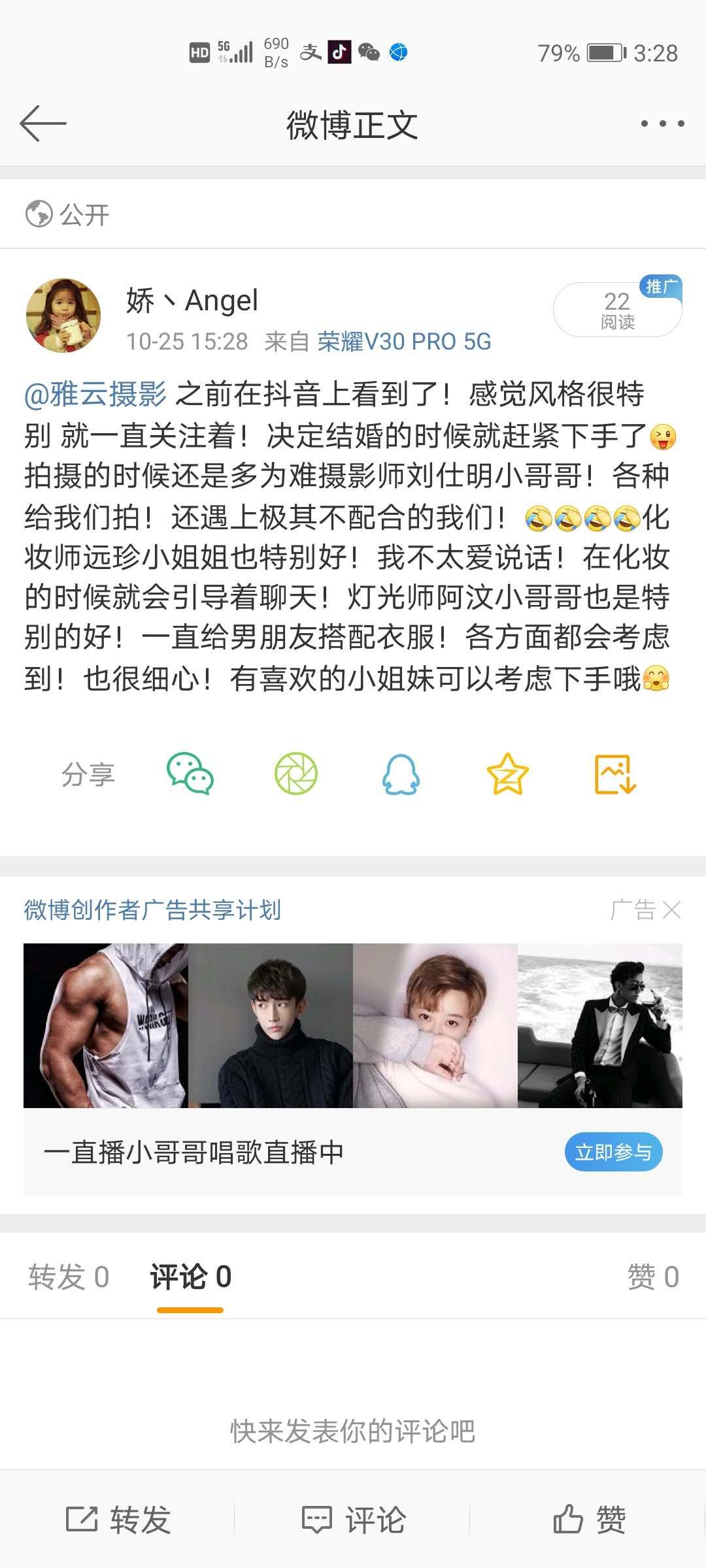This screenshot has width=706, height=1568.
Task: Share post to WeChat Moments
Action: point(295,774)
